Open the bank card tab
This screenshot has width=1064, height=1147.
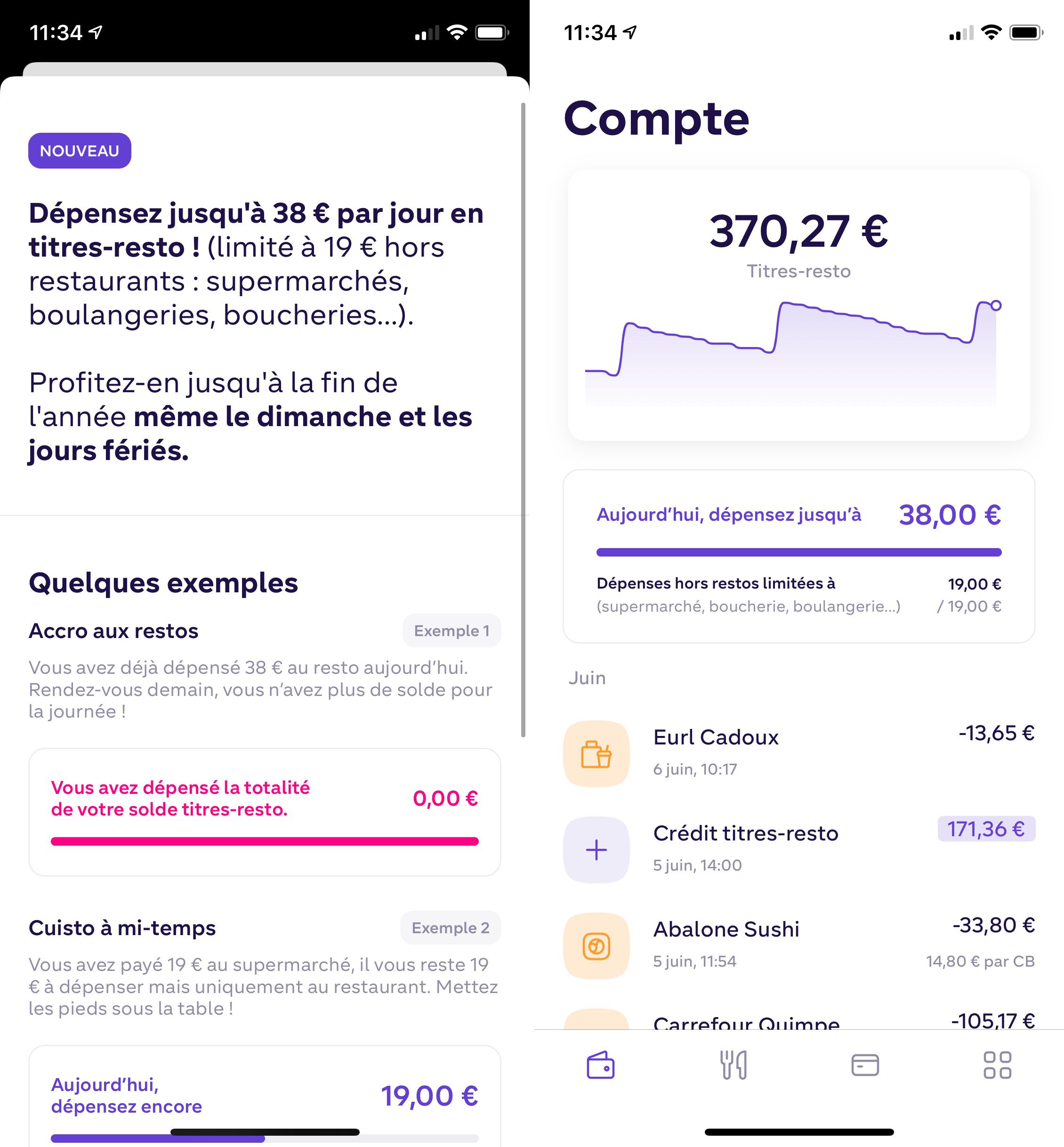tap(865, 1065)
